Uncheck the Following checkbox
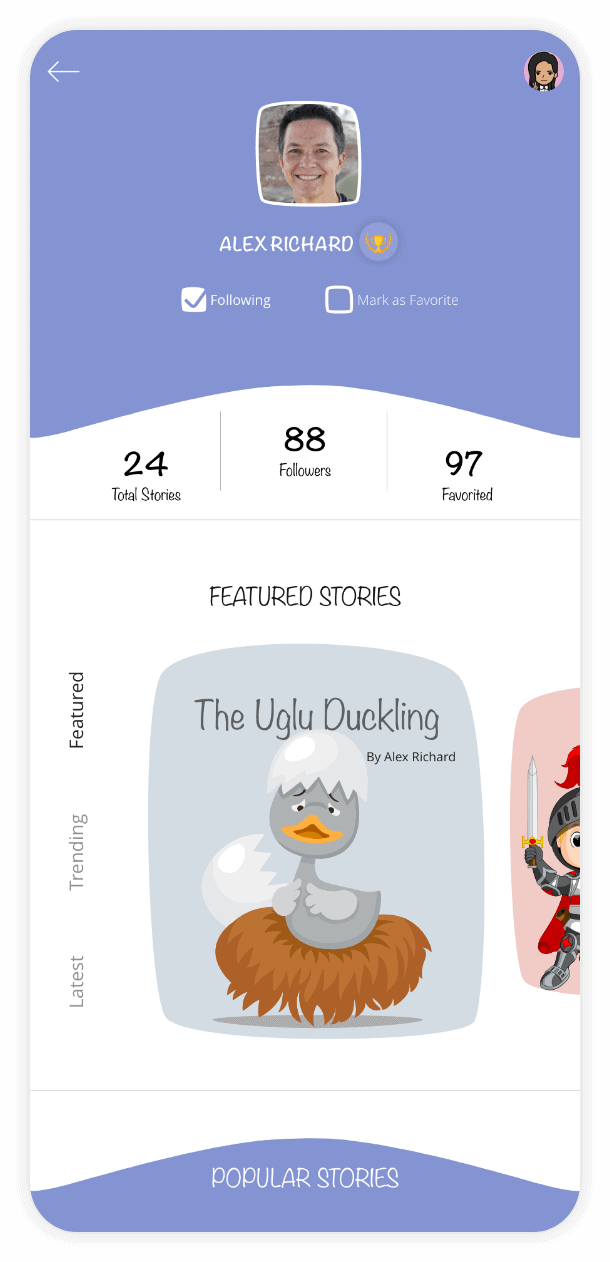610x1262 pixels. click(194, 300)
